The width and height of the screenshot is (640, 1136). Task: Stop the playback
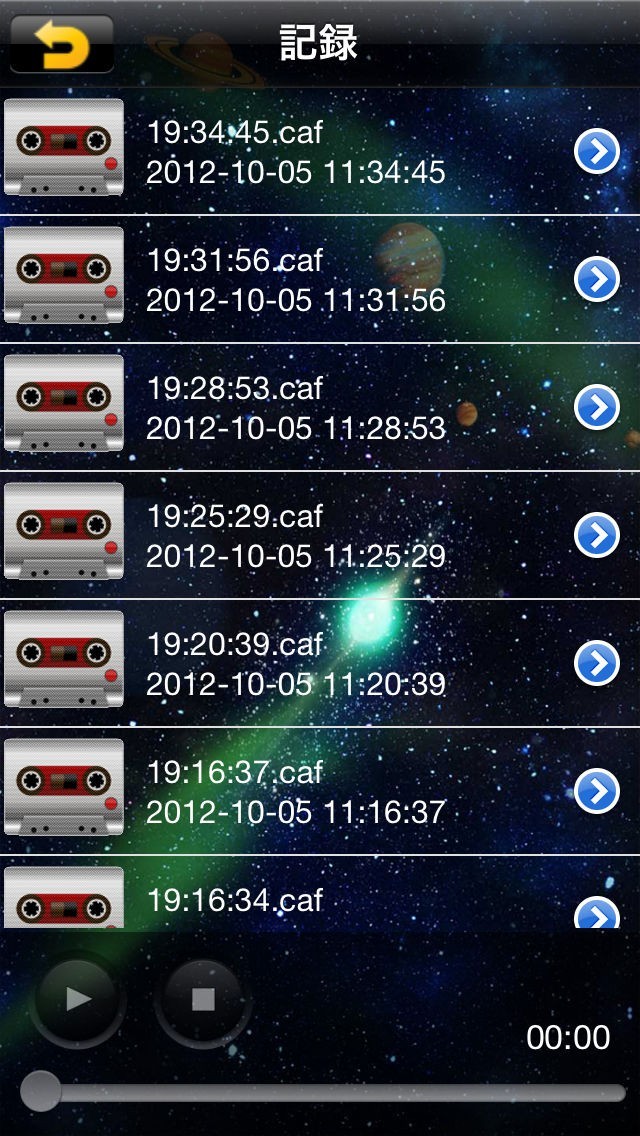(x=203, y=999)
